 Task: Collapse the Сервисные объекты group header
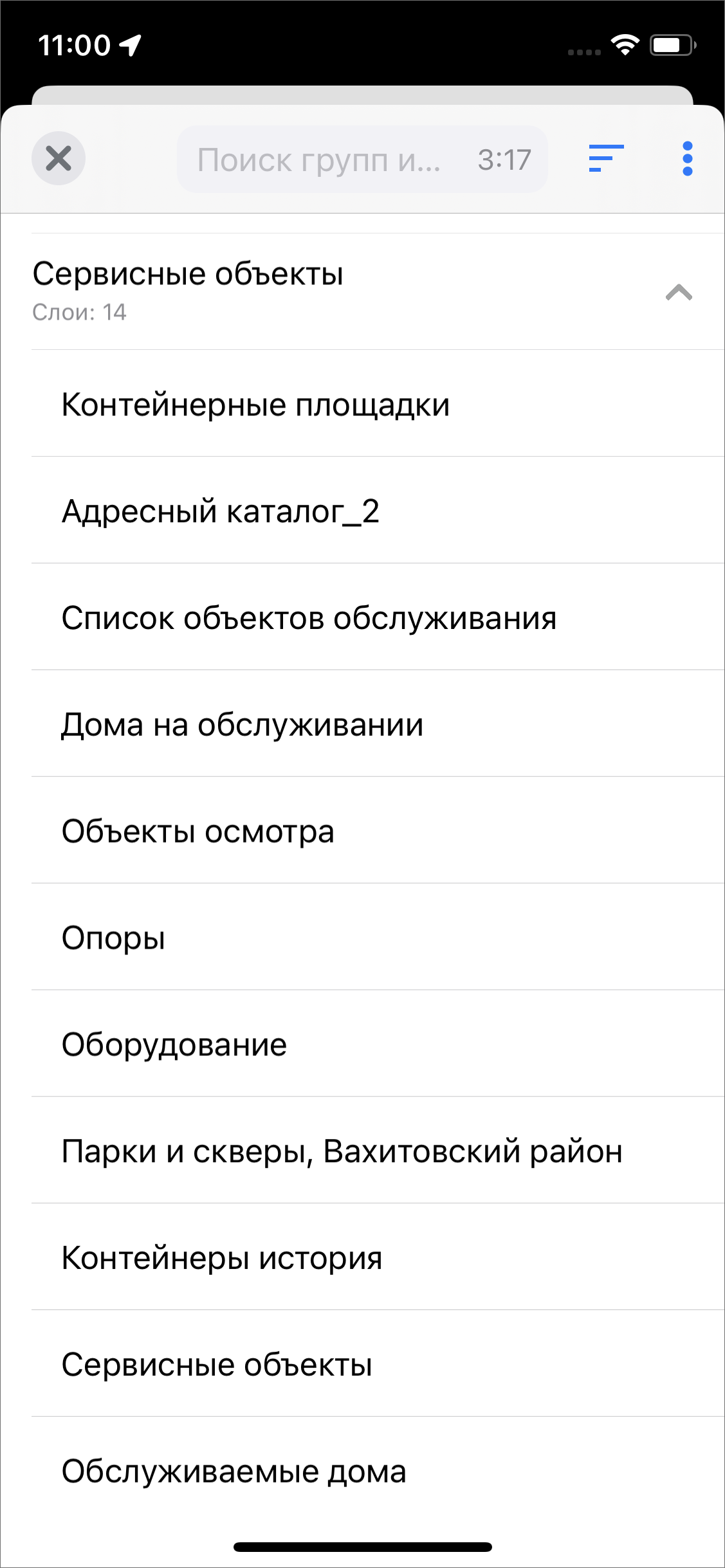(678, 293)
